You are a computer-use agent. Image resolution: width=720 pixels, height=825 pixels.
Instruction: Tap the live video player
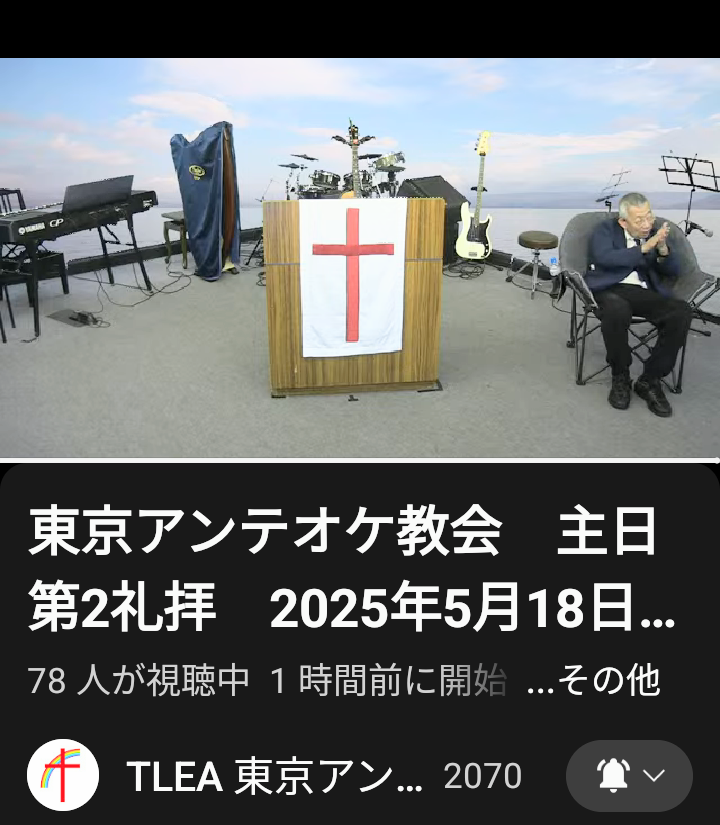point(360,258)
